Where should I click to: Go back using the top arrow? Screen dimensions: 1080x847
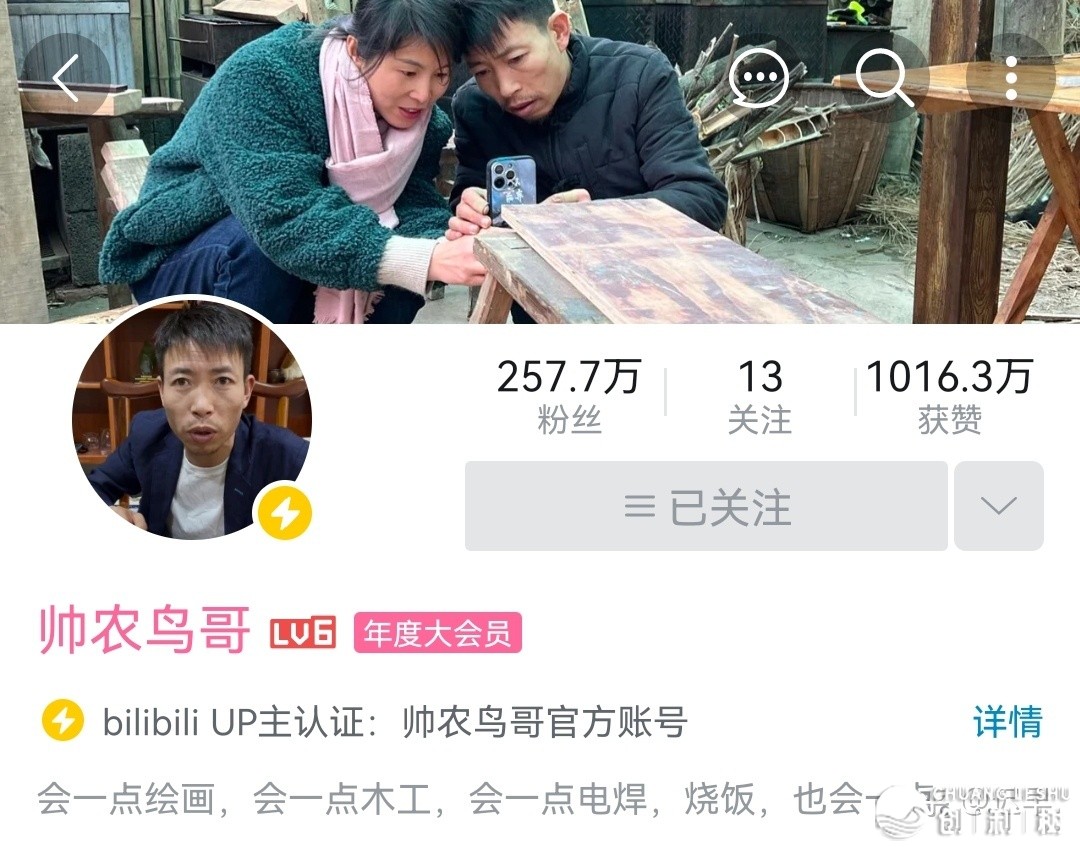pos(66,78)
